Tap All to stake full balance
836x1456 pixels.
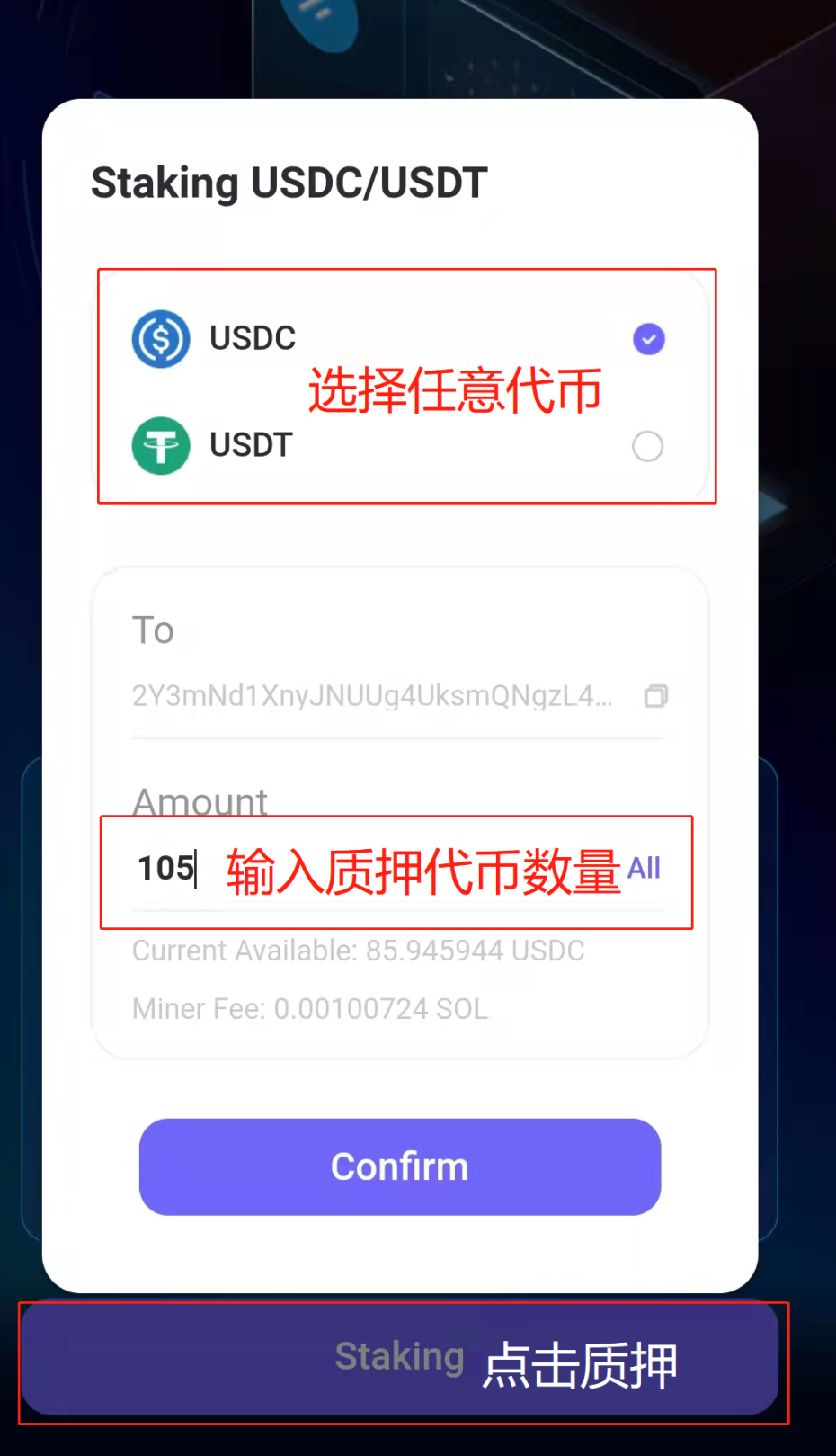click(644, 868)
